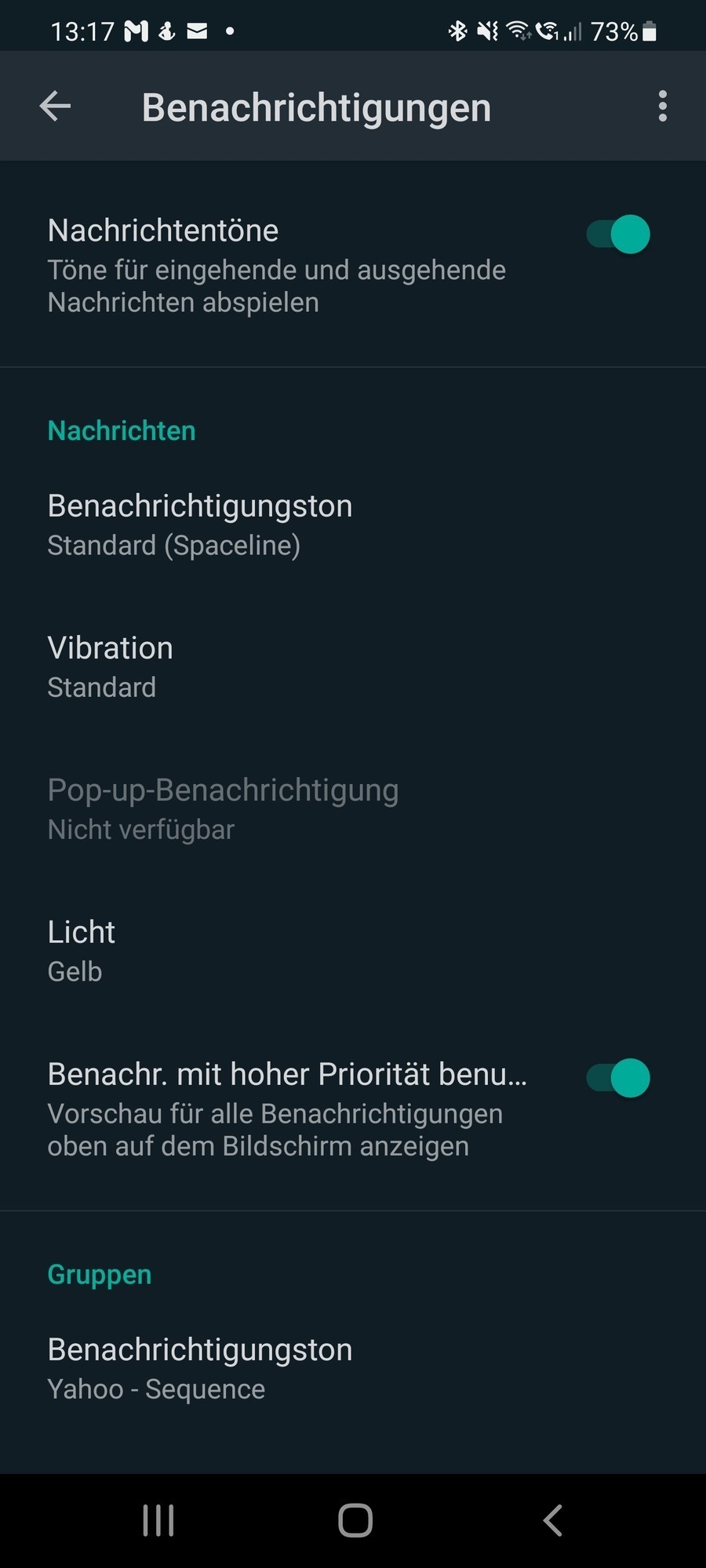This screenshot has width=706, height=1568.
Task: Tap the system home button
Action: (355, 1520)
